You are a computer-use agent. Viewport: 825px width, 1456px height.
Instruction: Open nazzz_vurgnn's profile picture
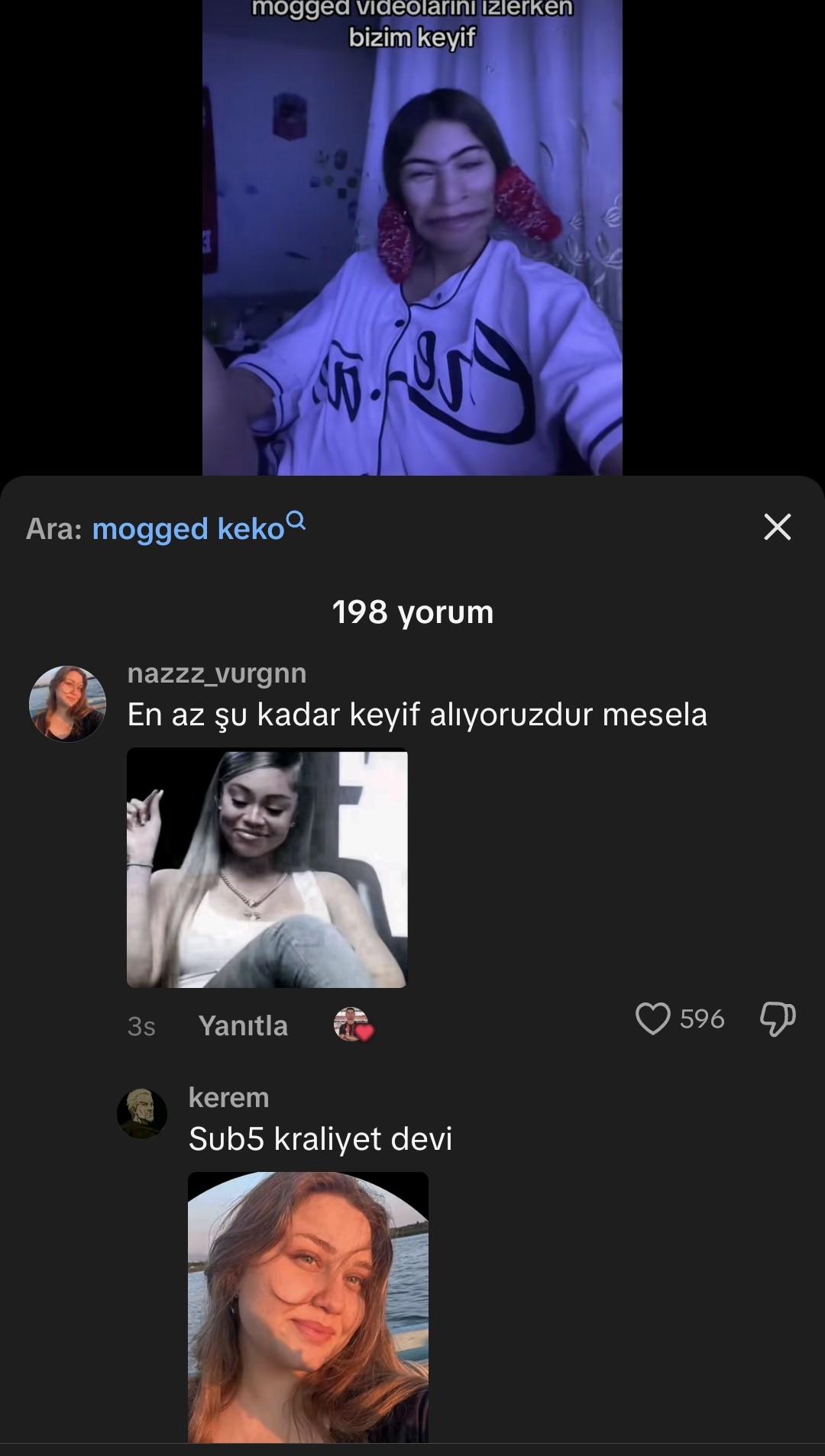(67, 703)
